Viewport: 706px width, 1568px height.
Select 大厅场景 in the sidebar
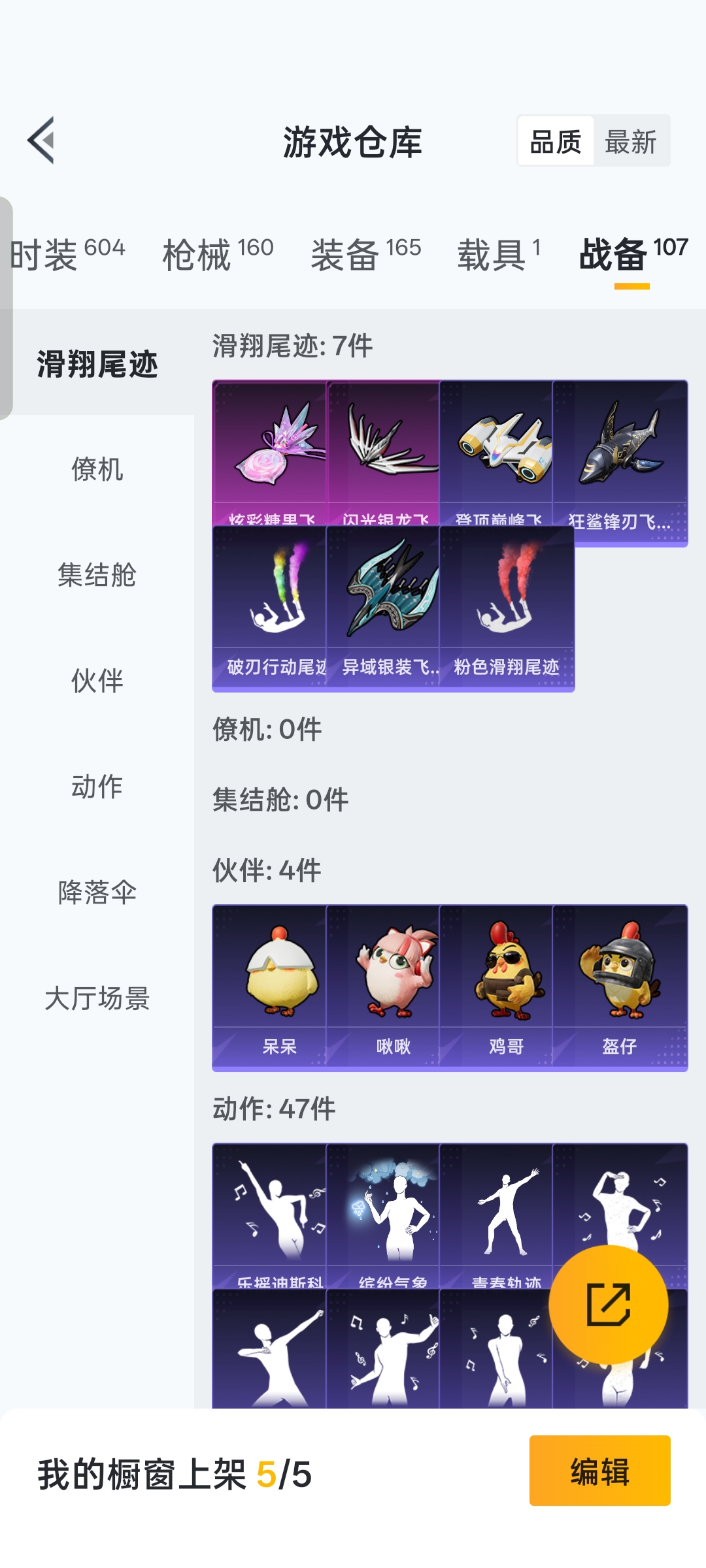[97, 998]
